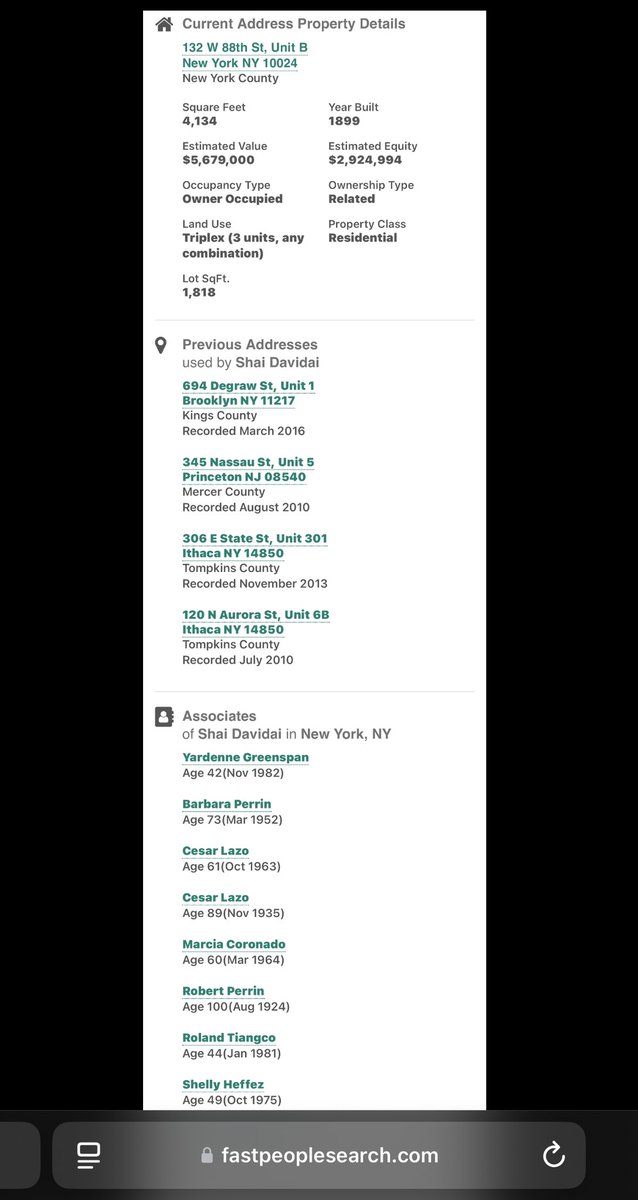View Robert Perrin's associate page
638x1200 pixels.
point(223,991)
